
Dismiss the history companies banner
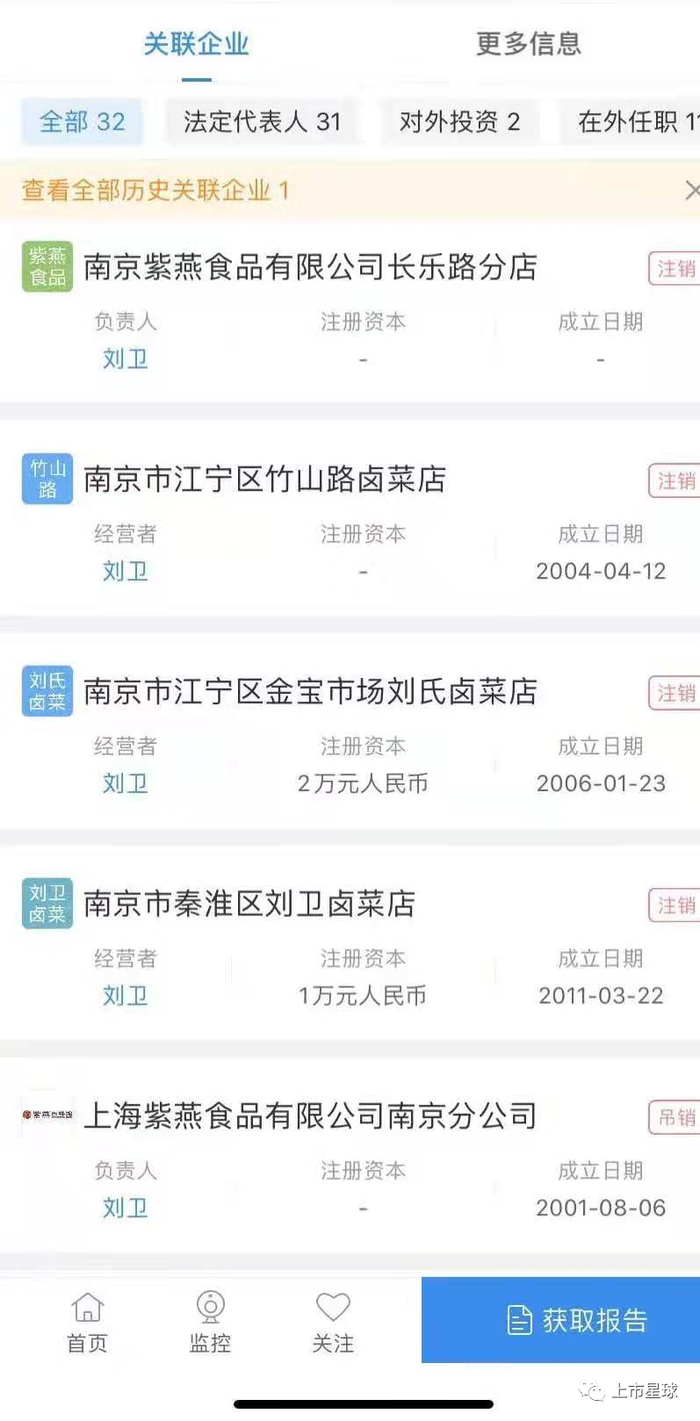691,190
